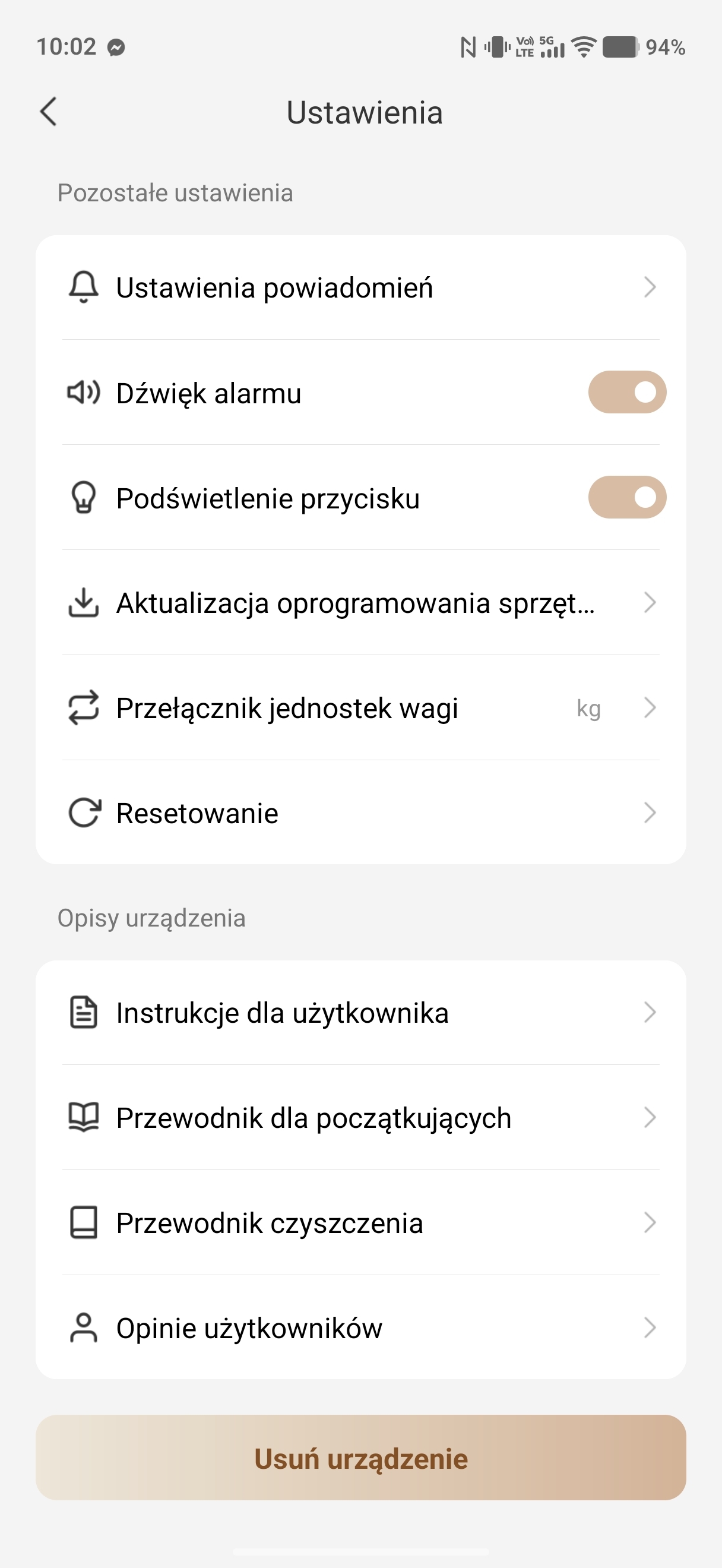722x1568 pixels.
Task: Disable the Podświetlenie przycisku switch
Action: coord(626,497)
